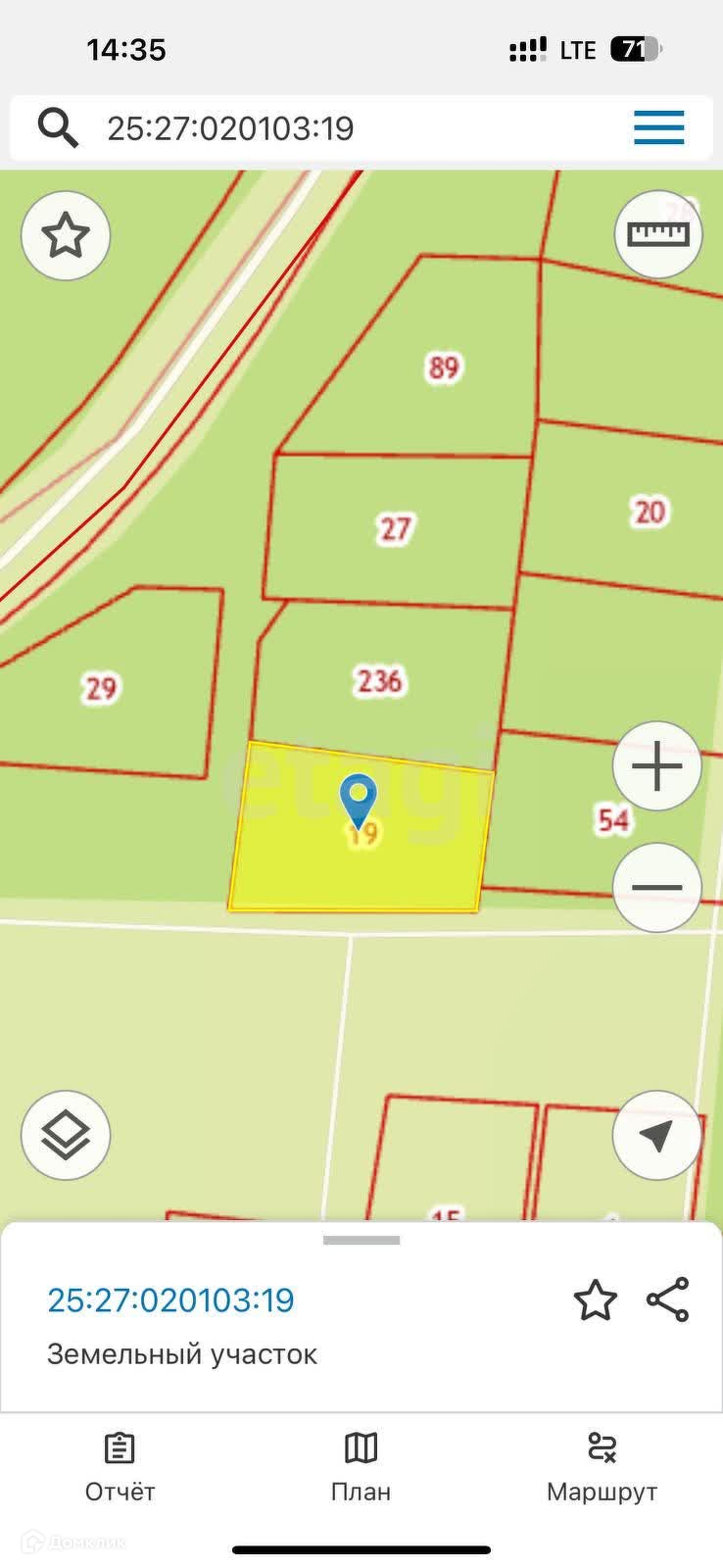Image resolution: width=723 pixels, height=1568 pixels.
Task: Switch to the План tab
Action: click(361, 1467)
